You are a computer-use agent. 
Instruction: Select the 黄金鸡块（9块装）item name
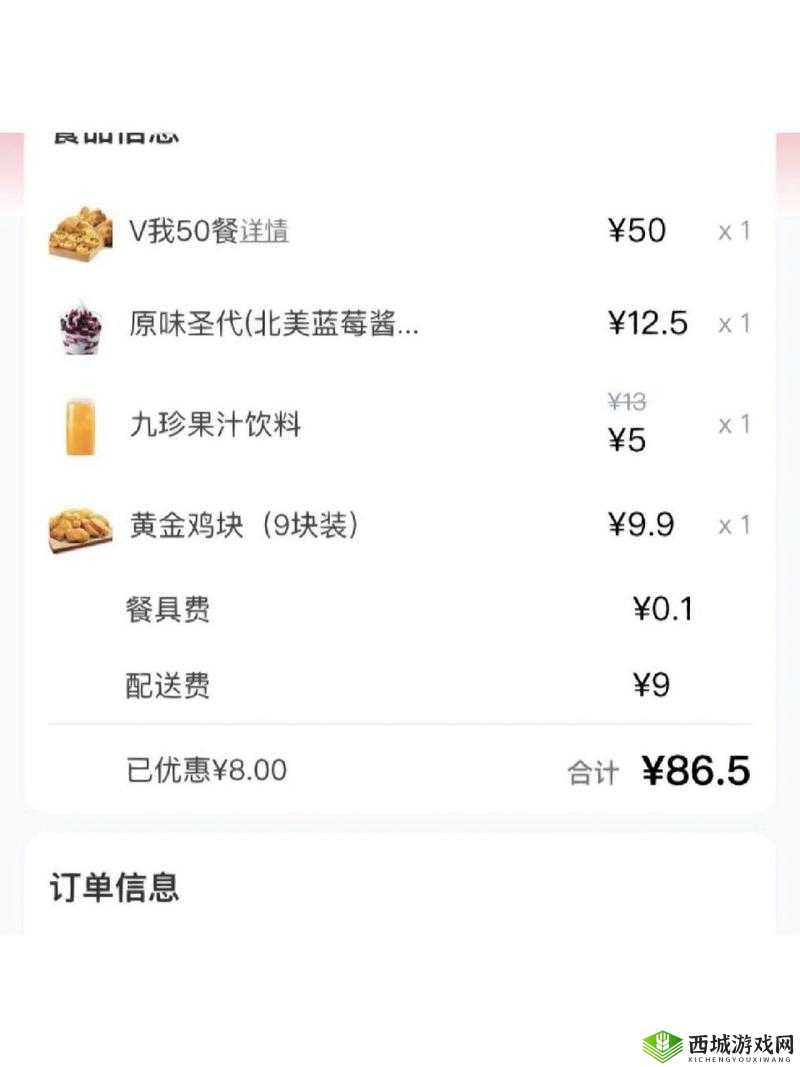coord(240,524)
